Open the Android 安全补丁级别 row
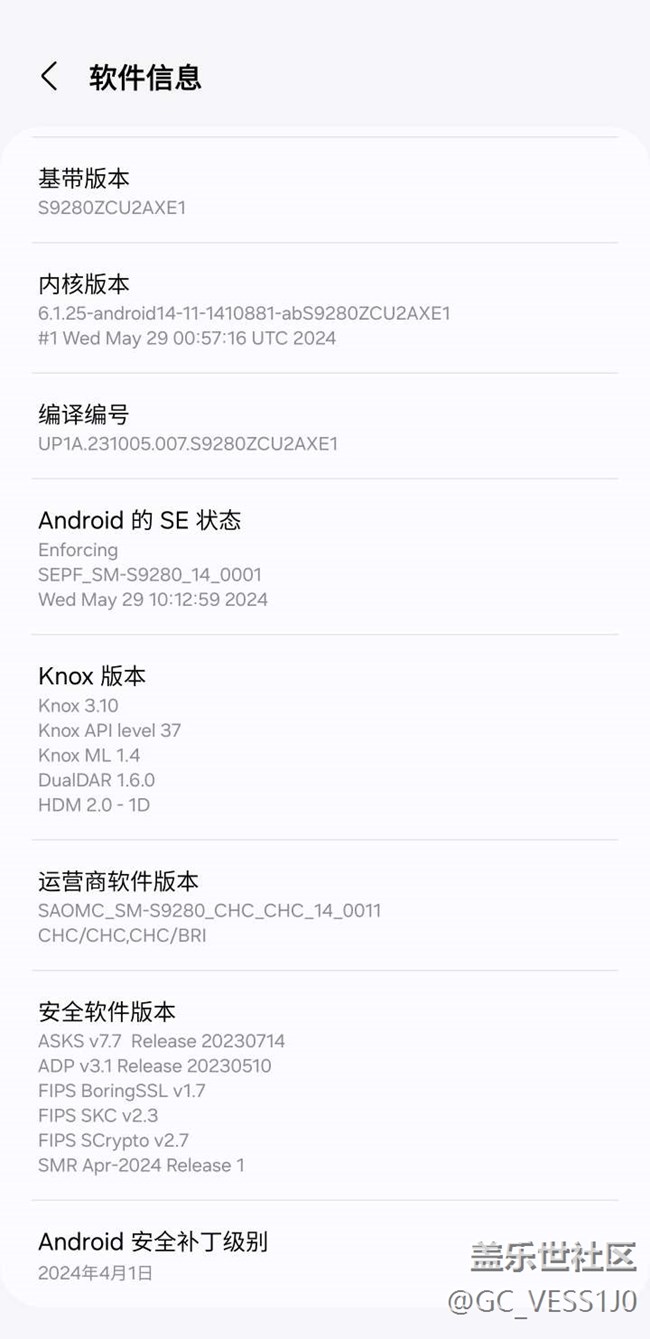650x1339 pixels. (325, 1255)
